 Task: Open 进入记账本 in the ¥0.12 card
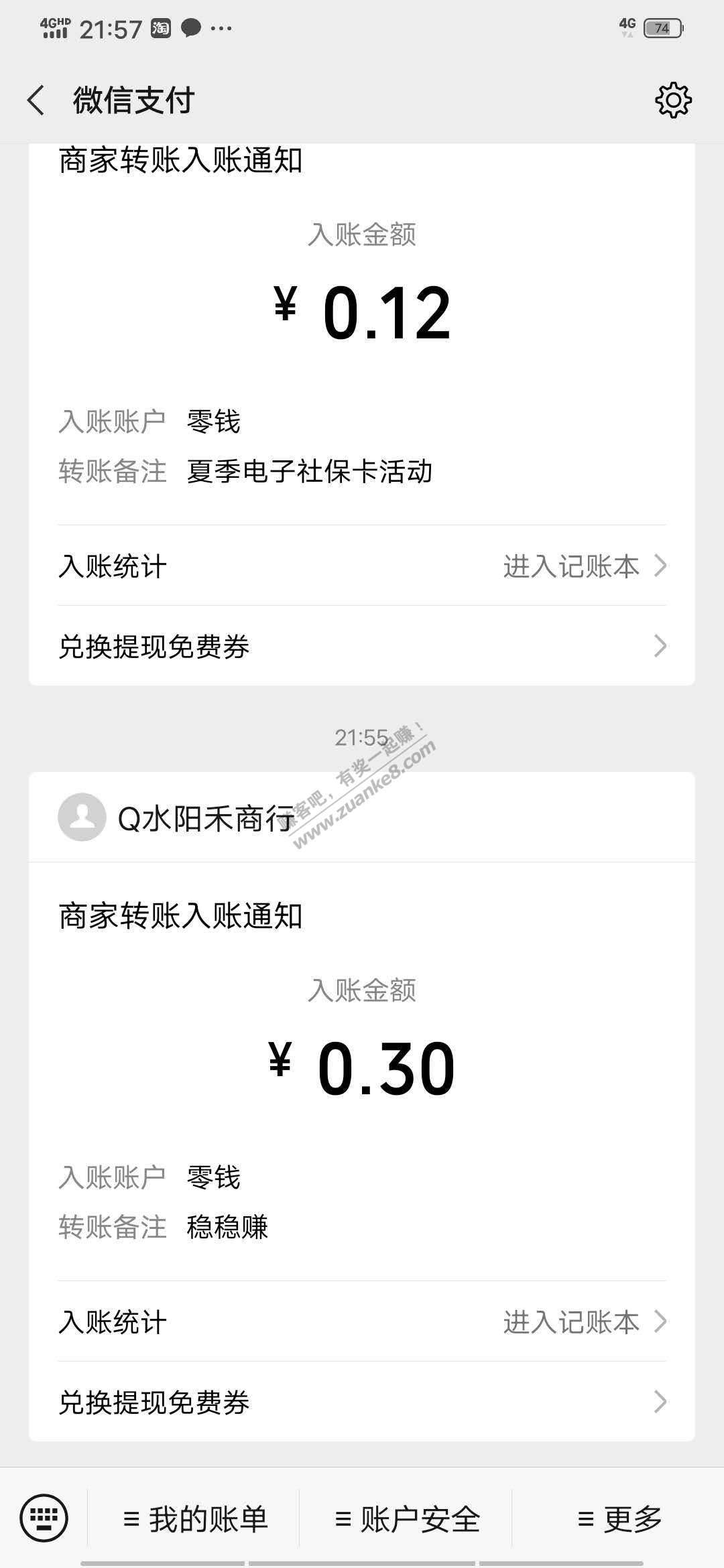point(583,566)
